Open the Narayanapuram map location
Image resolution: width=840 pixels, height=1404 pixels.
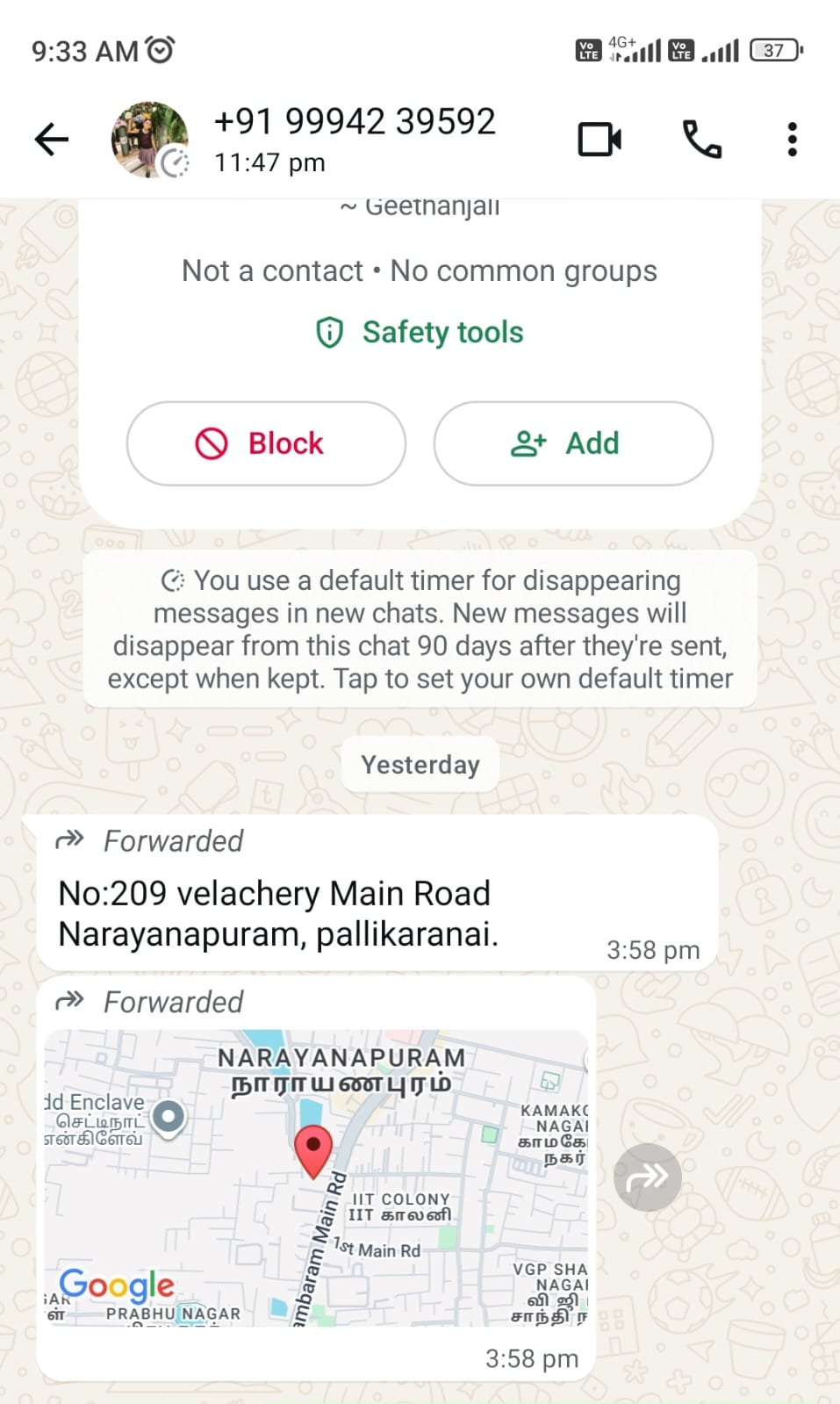(316, 1177)
